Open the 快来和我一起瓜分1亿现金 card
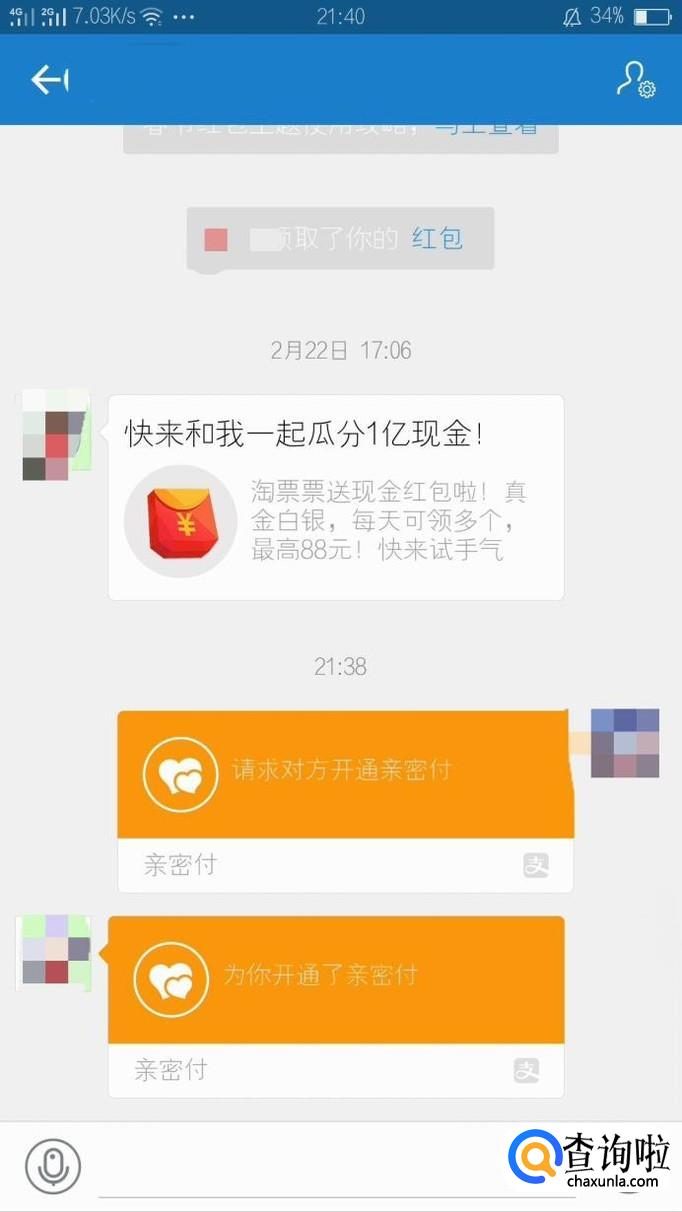The height and width of the screenshot is (1212, 682). click(x=335, y=497)
